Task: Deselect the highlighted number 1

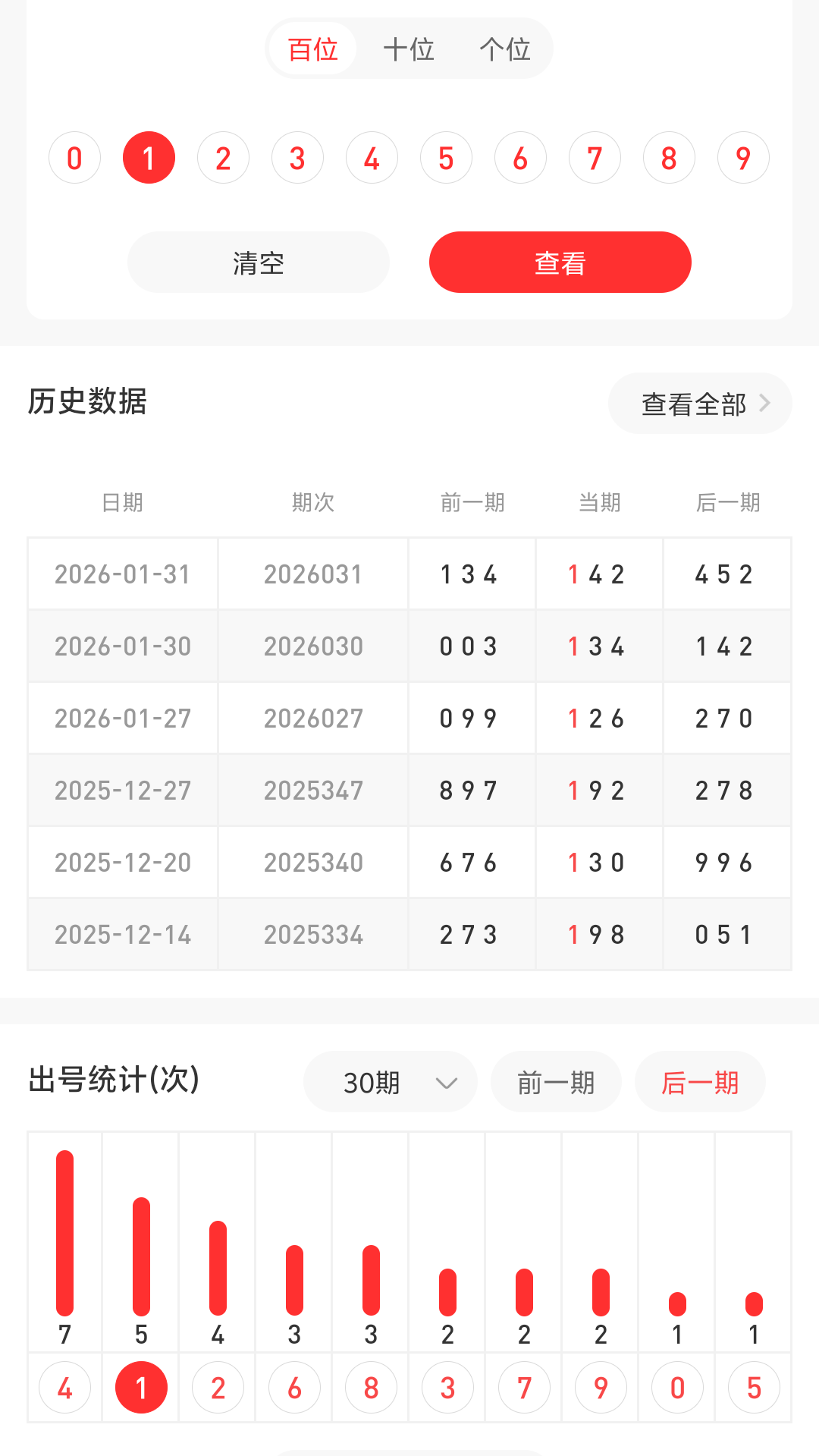Action: (149, 156)
